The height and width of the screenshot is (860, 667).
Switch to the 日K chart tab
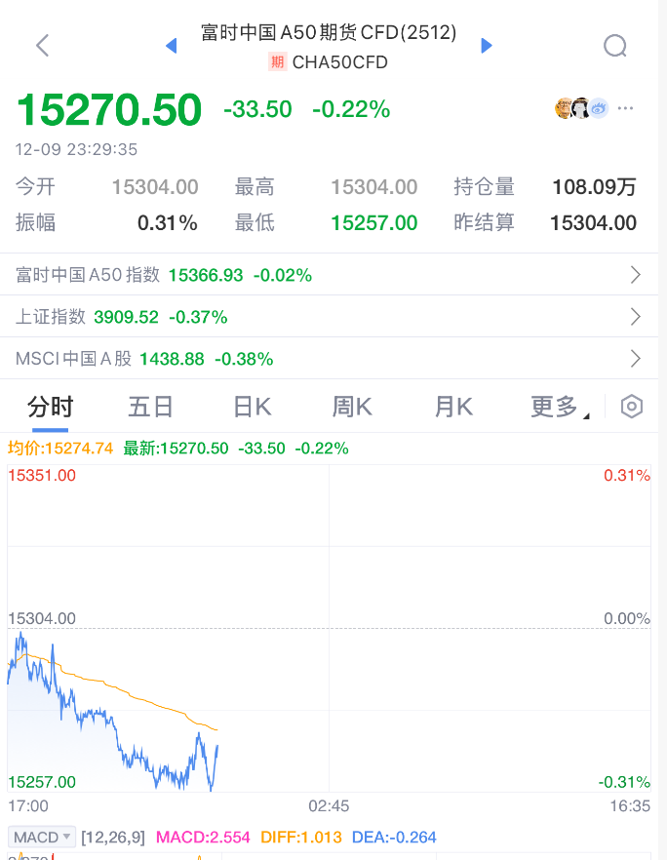(x=252, y=407)
